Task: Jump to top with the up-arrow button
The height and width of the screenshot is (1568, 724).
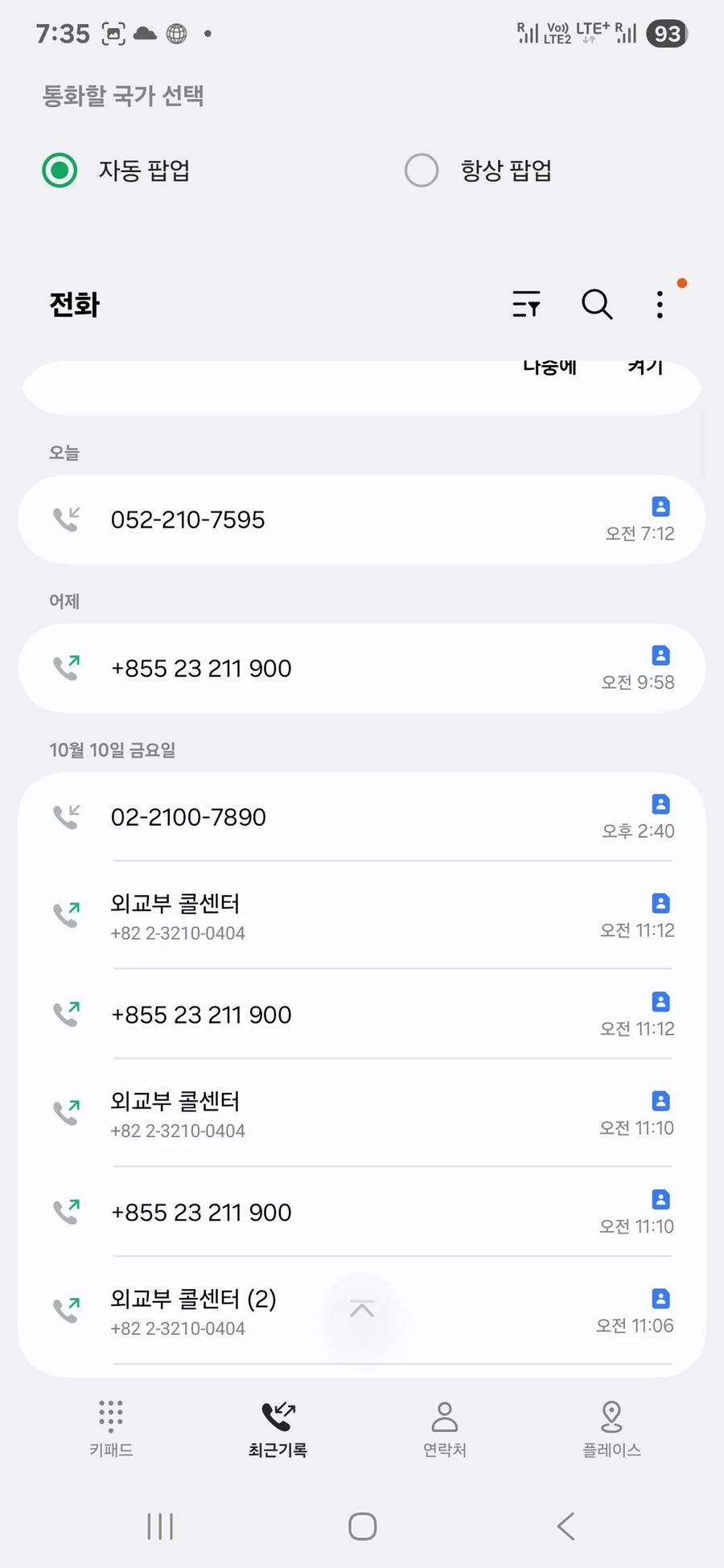Action: [x=362, y=1310]
